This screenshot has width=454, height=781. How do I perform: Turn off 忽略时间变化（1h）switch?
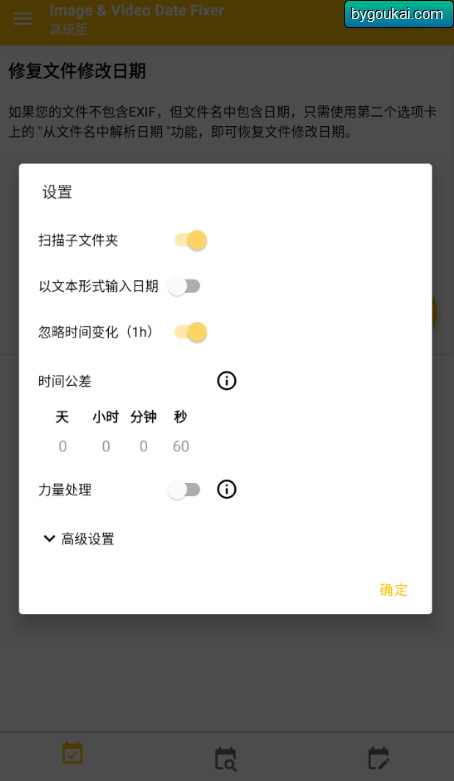coord(190,332)
